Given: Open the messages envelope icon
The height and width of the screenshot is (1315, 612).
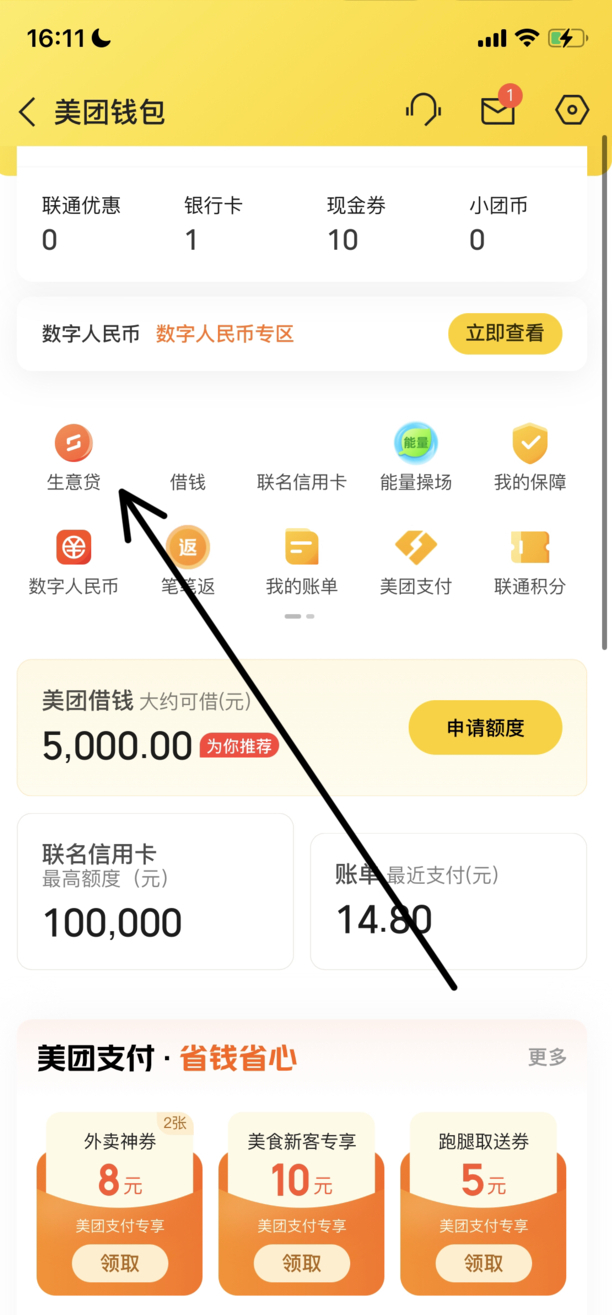Looking at the screenshot, I should pos(498,110).
